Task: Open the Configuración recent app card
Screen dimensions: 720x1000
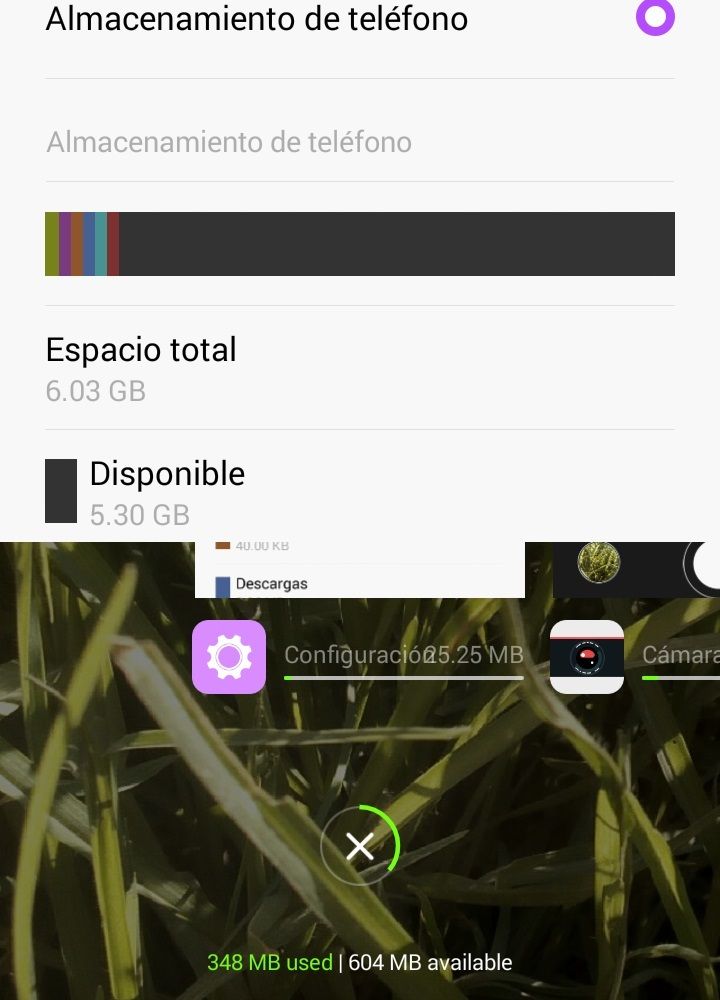Action: point(359,570)
